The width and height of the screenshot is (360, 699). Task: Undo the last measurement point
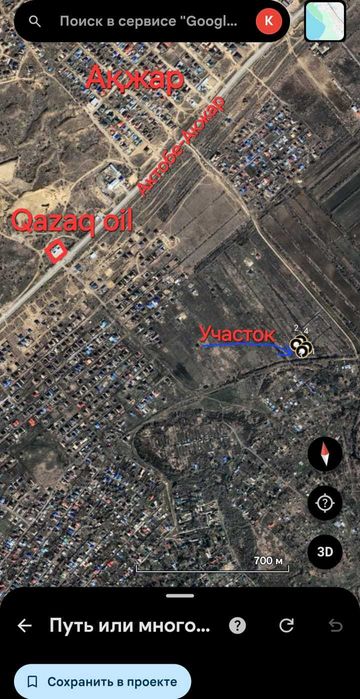point(335,625)
